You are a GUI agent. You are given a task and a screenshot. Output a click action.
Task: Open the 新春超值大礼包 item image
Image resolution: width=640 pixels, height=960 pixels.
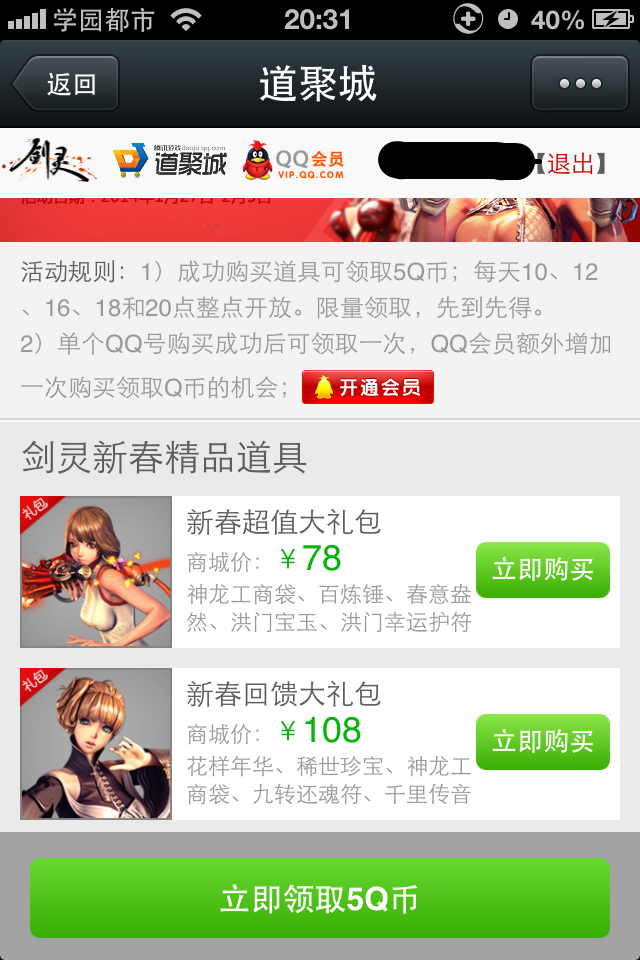tap(96, 572)
